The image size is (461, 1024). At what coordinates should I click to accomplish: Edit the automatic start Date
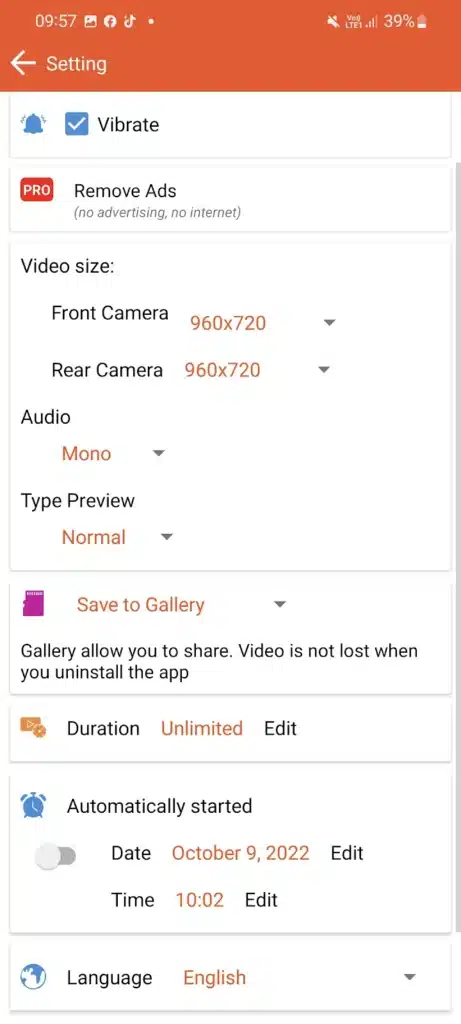click(347, 853)
